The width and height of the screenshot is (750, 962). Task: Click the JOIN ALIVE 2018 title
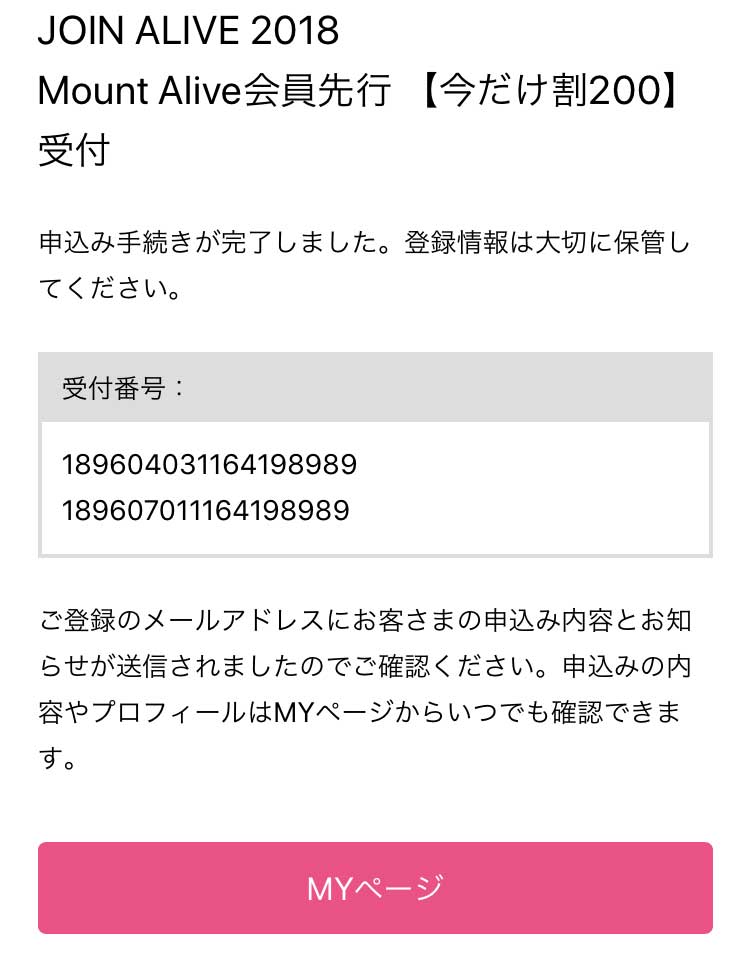click(x=188, y=31)
